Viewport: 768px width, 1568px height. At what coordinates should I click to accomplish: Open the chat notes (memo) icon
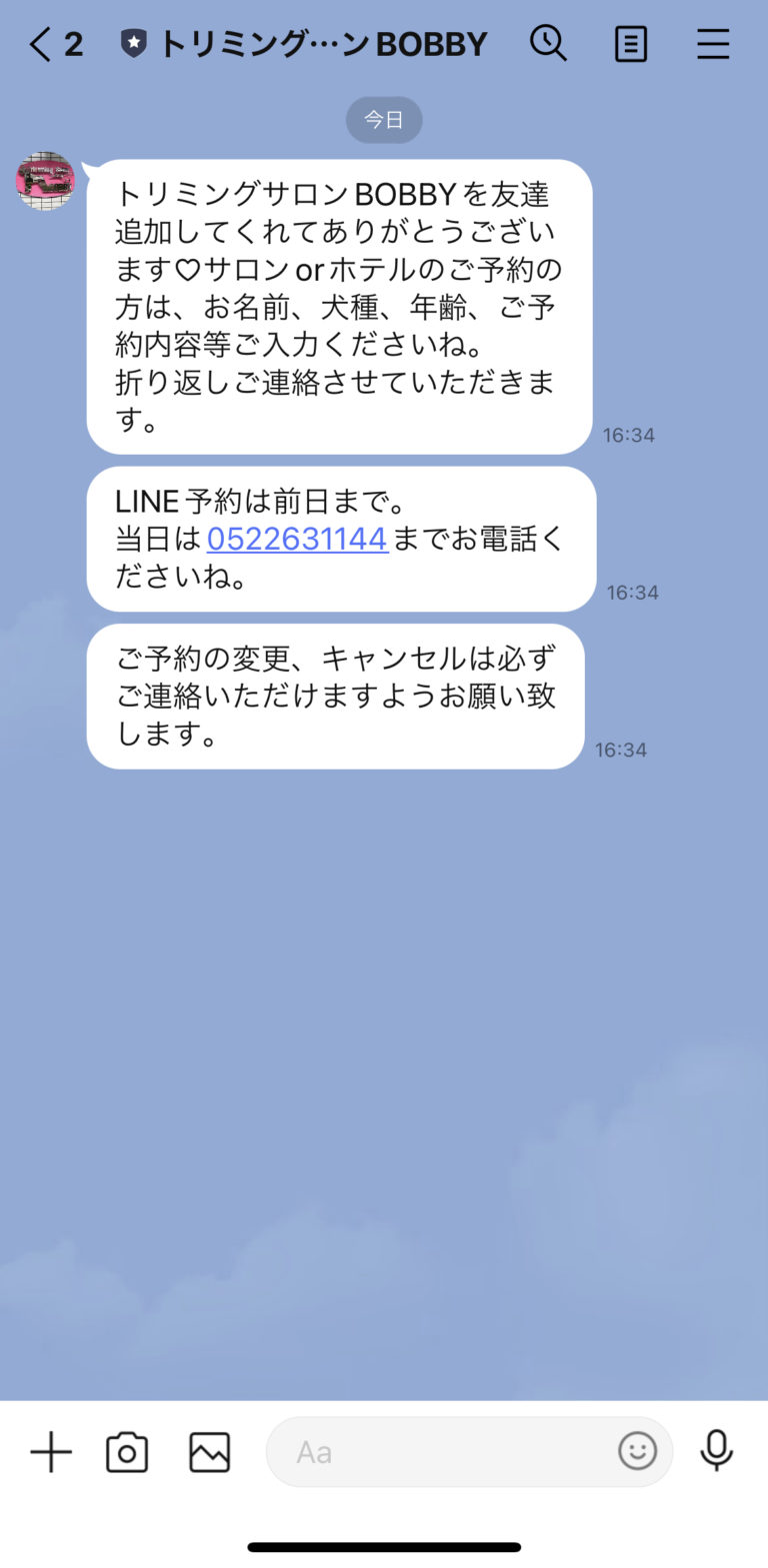click(x=631, y=43)
